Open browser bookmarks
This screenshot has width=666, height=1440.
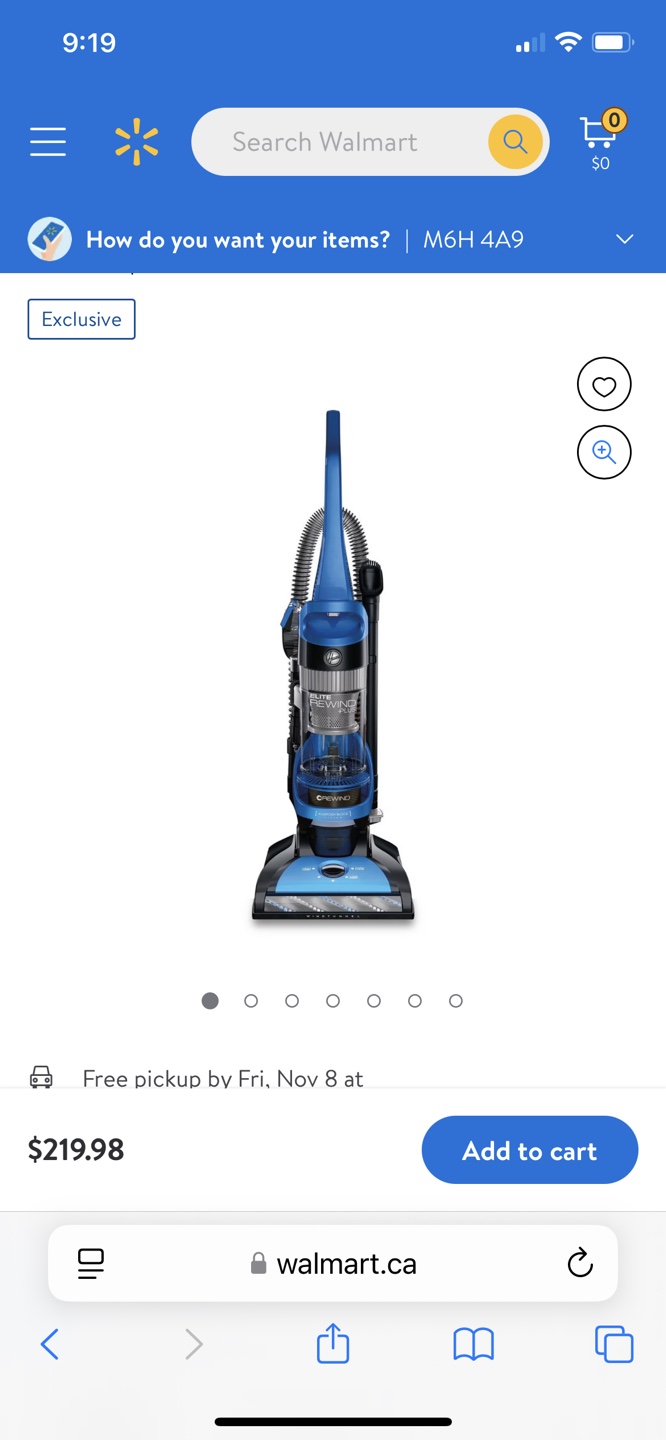(474, 1344)
